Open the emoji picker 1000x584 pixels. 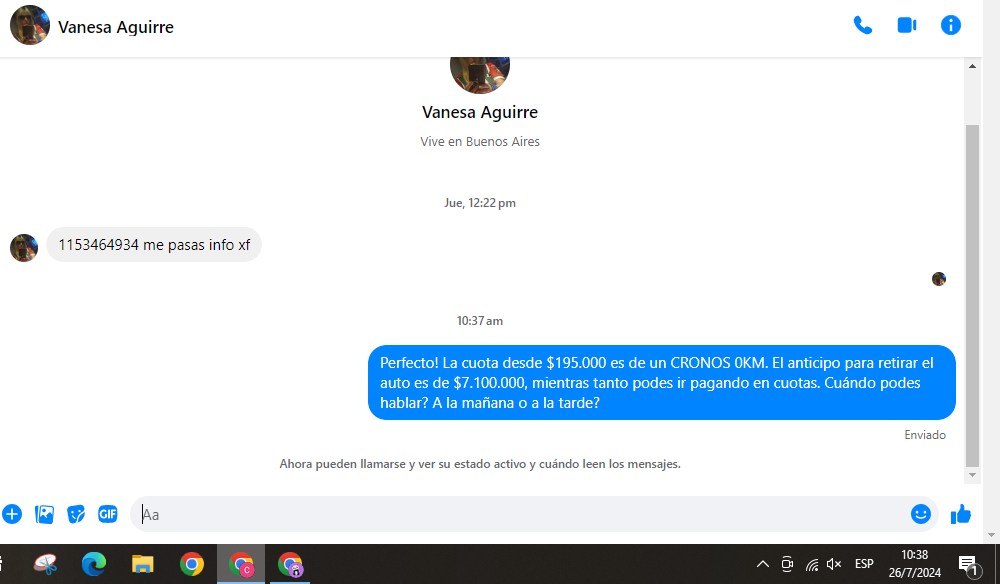click(x=920, y=514)
